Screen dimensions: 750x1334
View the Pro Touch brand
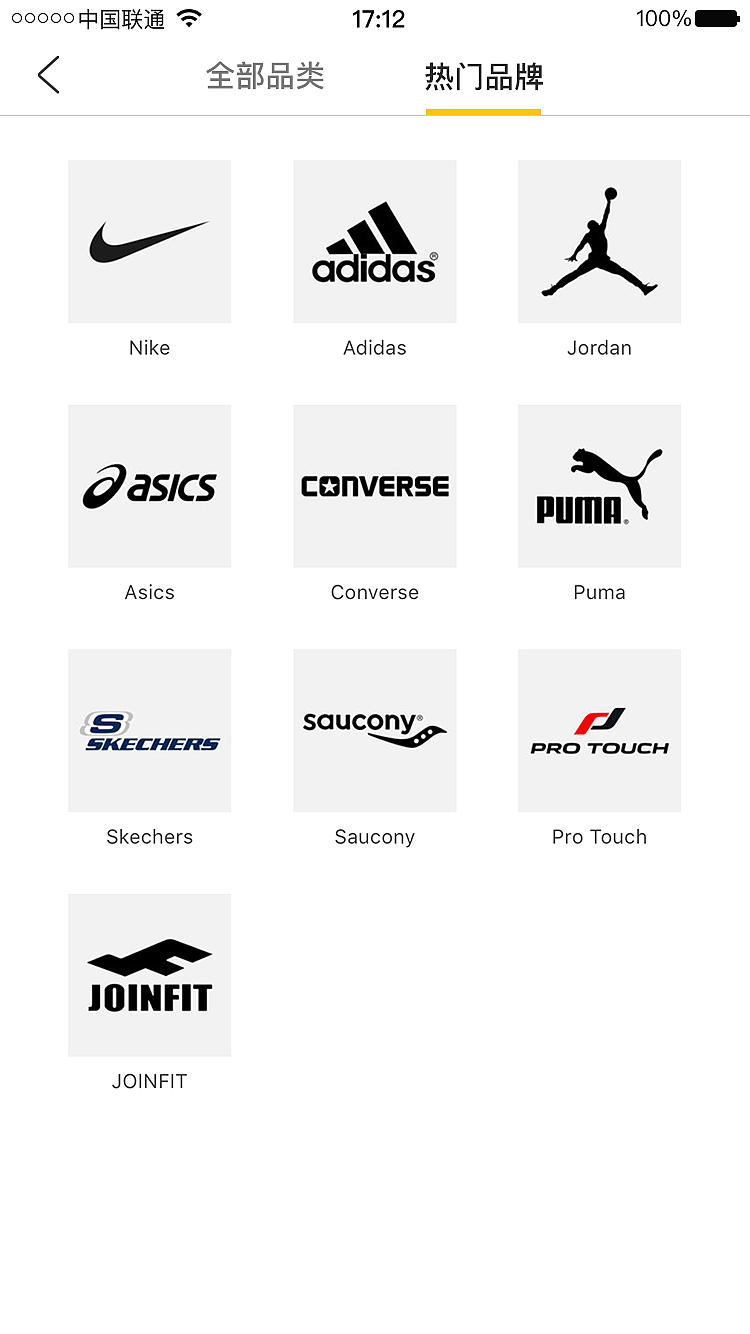pyautogui.click(x=600, y=731)
